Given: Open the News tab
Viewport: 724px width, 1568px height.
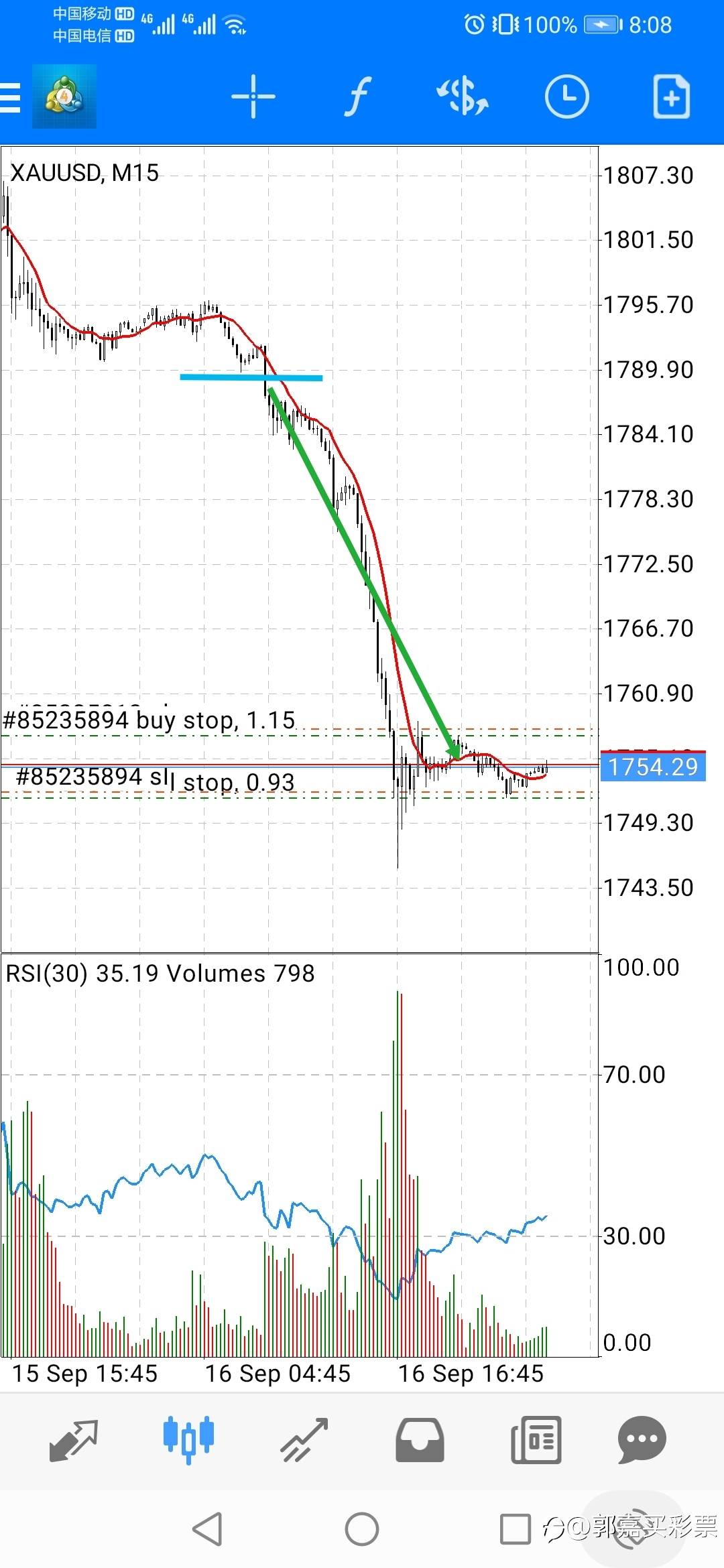Looking at the screenshot, I should 536,1439.
